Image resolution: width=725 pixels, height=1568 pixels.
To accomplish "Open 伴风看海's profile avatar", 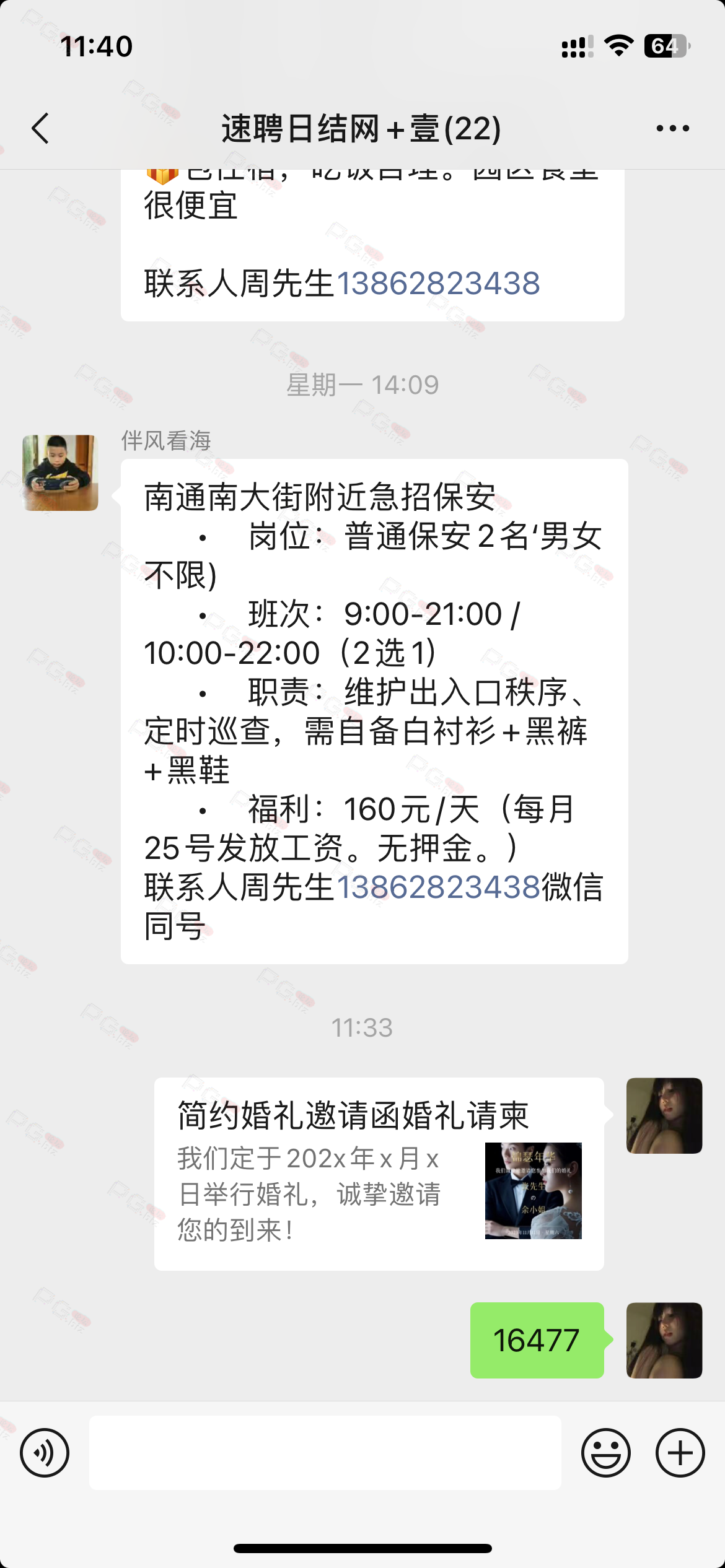I will (x=60, y=473).
